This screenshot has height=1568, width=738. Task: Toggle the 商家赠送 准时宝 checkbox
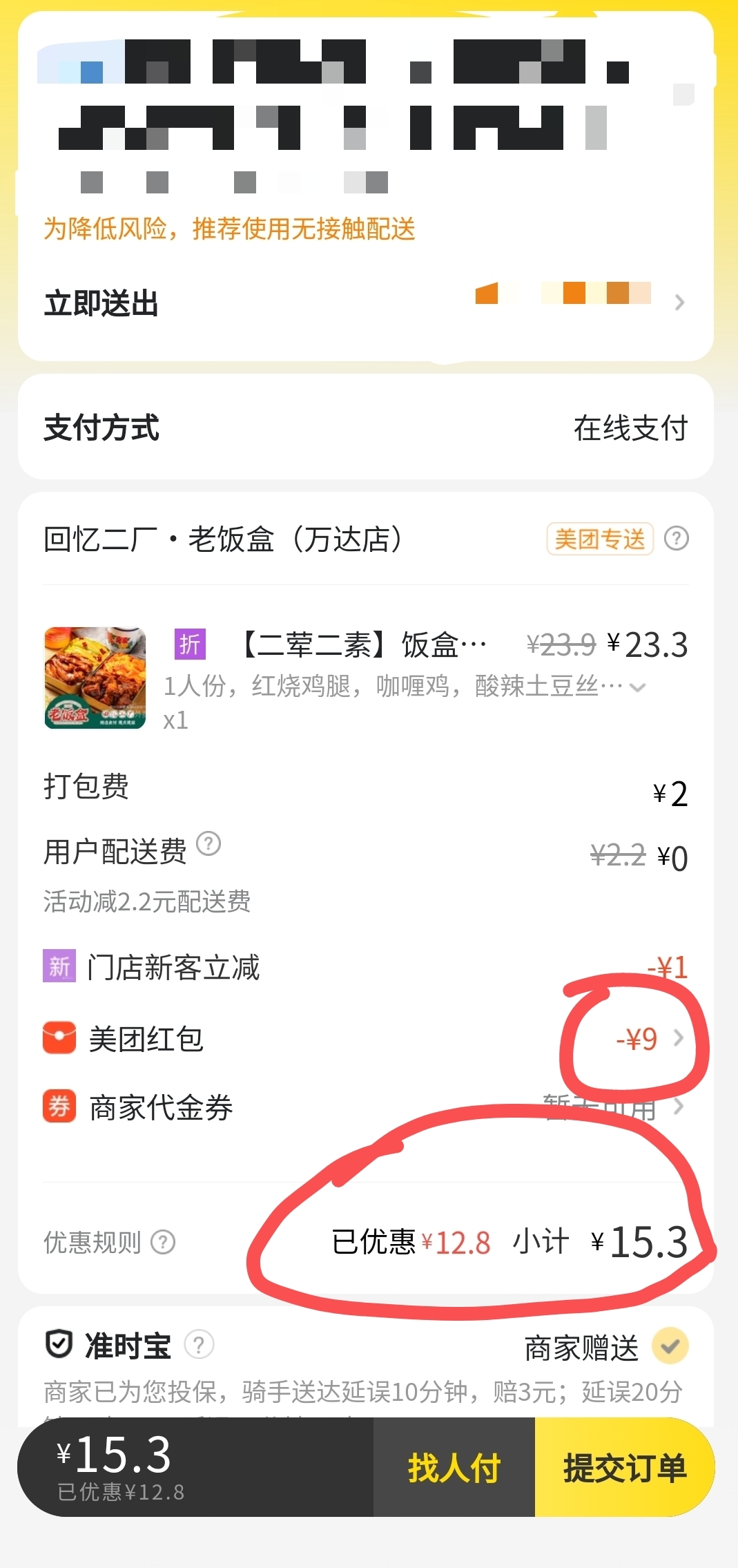(670, 1346)
